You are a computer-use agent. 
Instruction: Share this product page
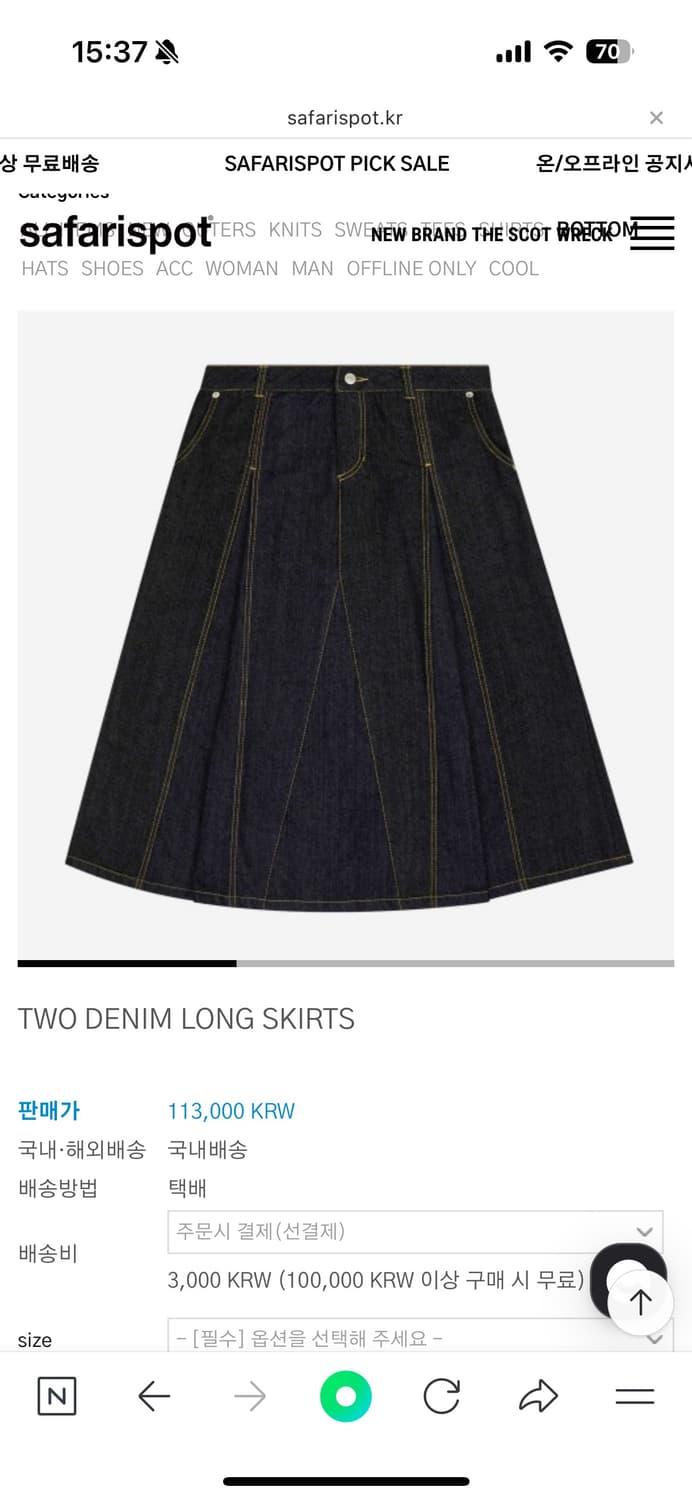(x=538, y=1396)
